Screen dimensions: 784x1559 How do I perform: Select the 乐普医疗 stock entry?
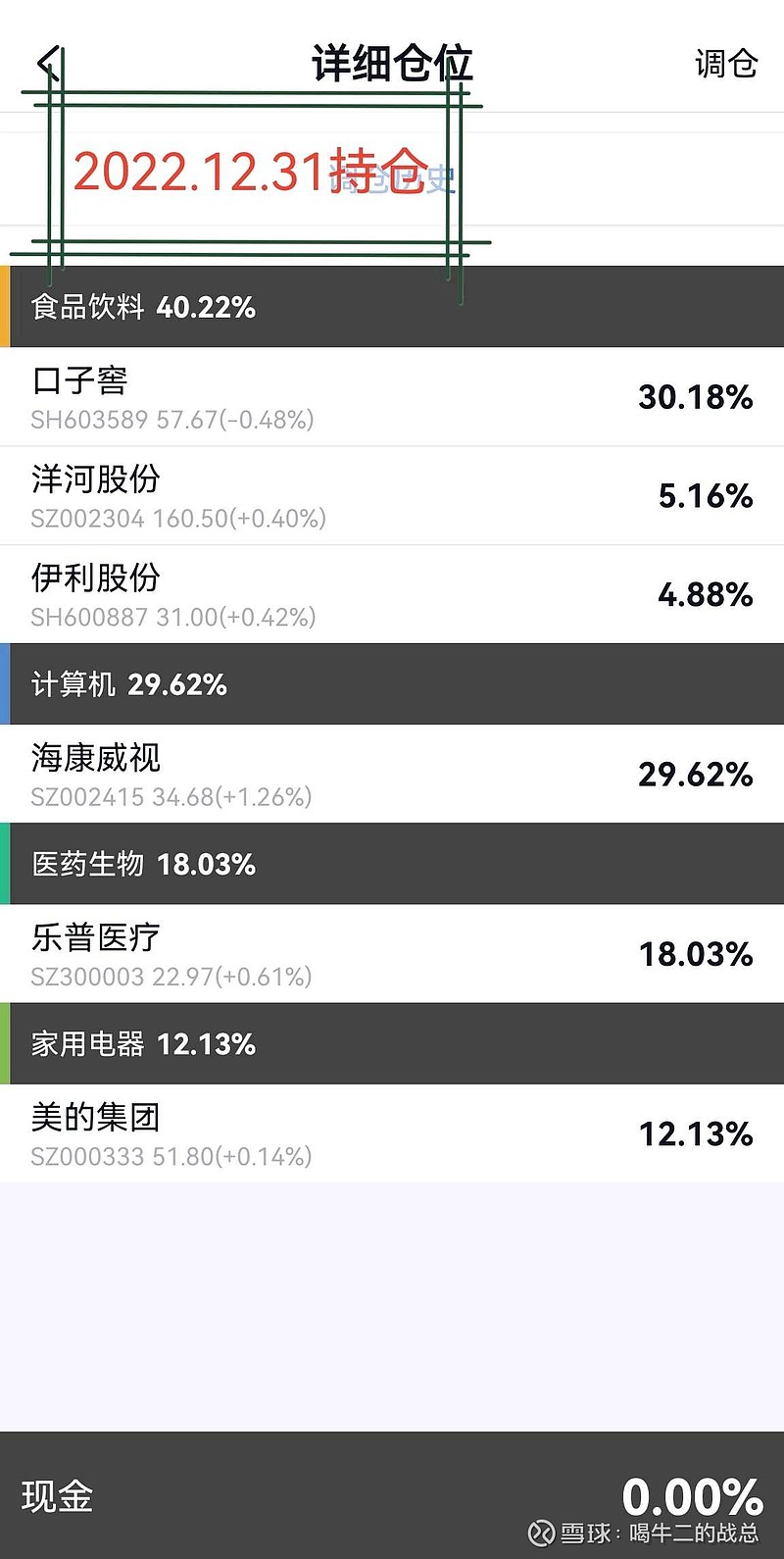click(392, 954)
